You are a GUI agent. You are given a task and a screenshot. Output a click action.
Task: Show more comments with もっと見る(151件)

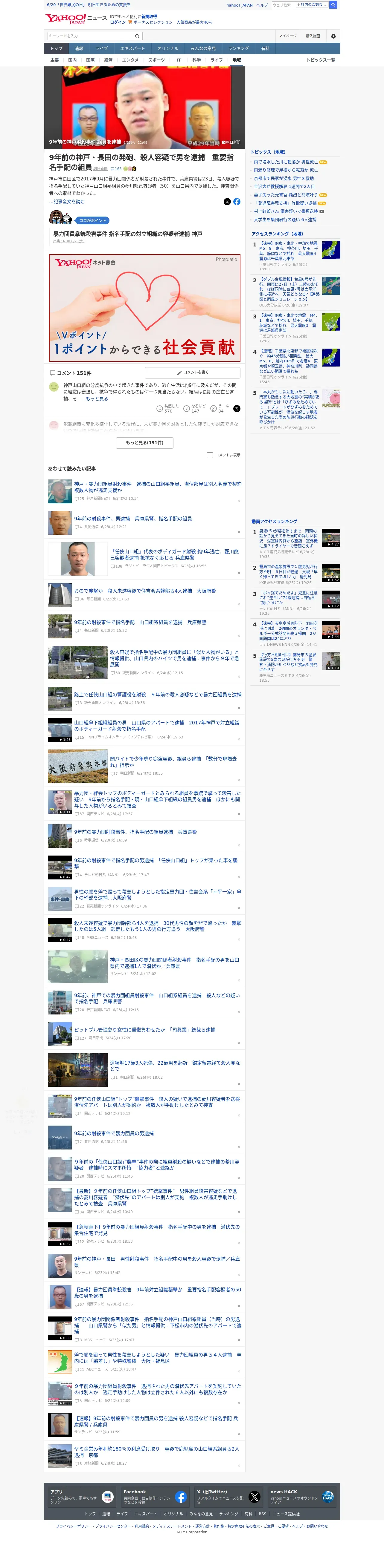tap(144, 442)
